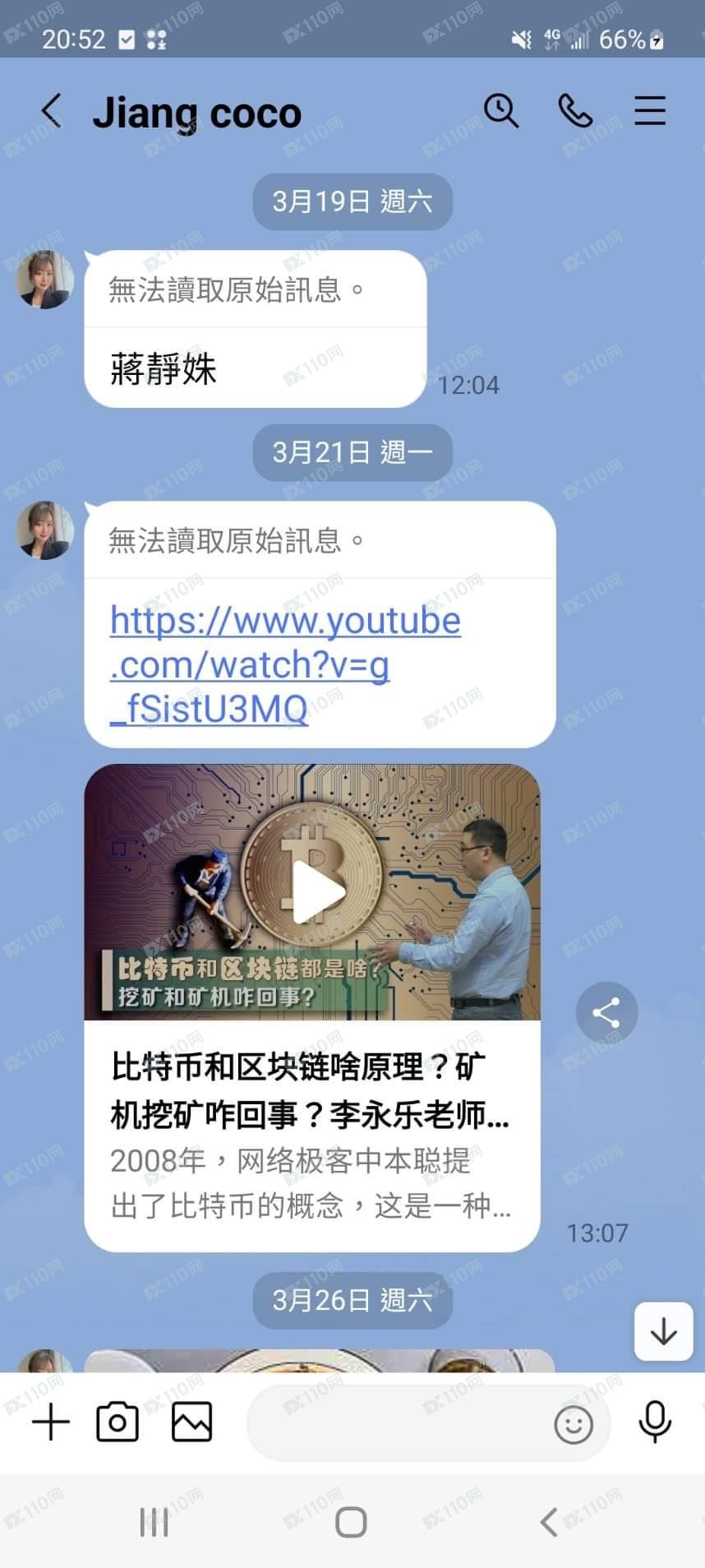Screen dimensions: 705x1568
Task: Open the plus attachment menu
Action: (x=51, y=1423)
